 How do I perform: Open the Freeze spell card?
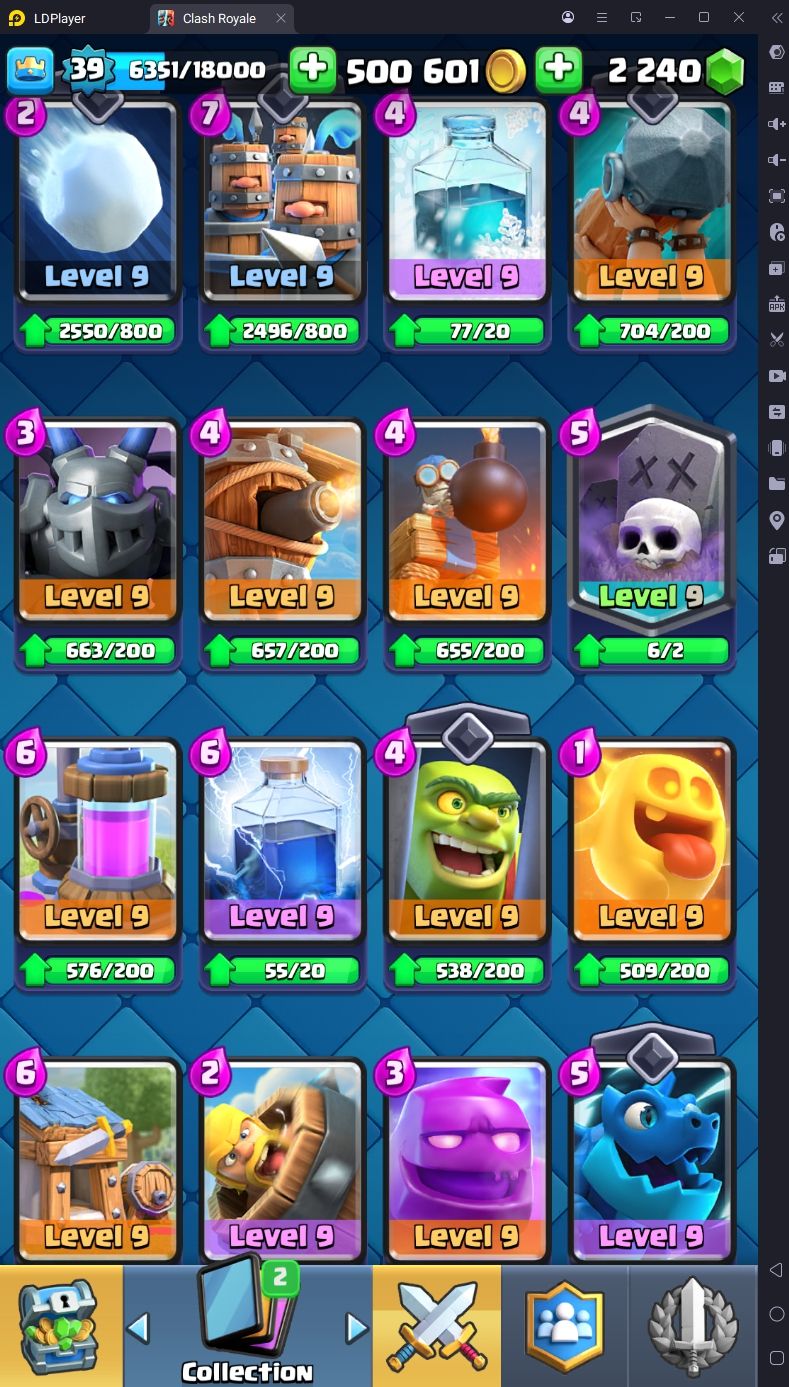click(x=466, y=200)
